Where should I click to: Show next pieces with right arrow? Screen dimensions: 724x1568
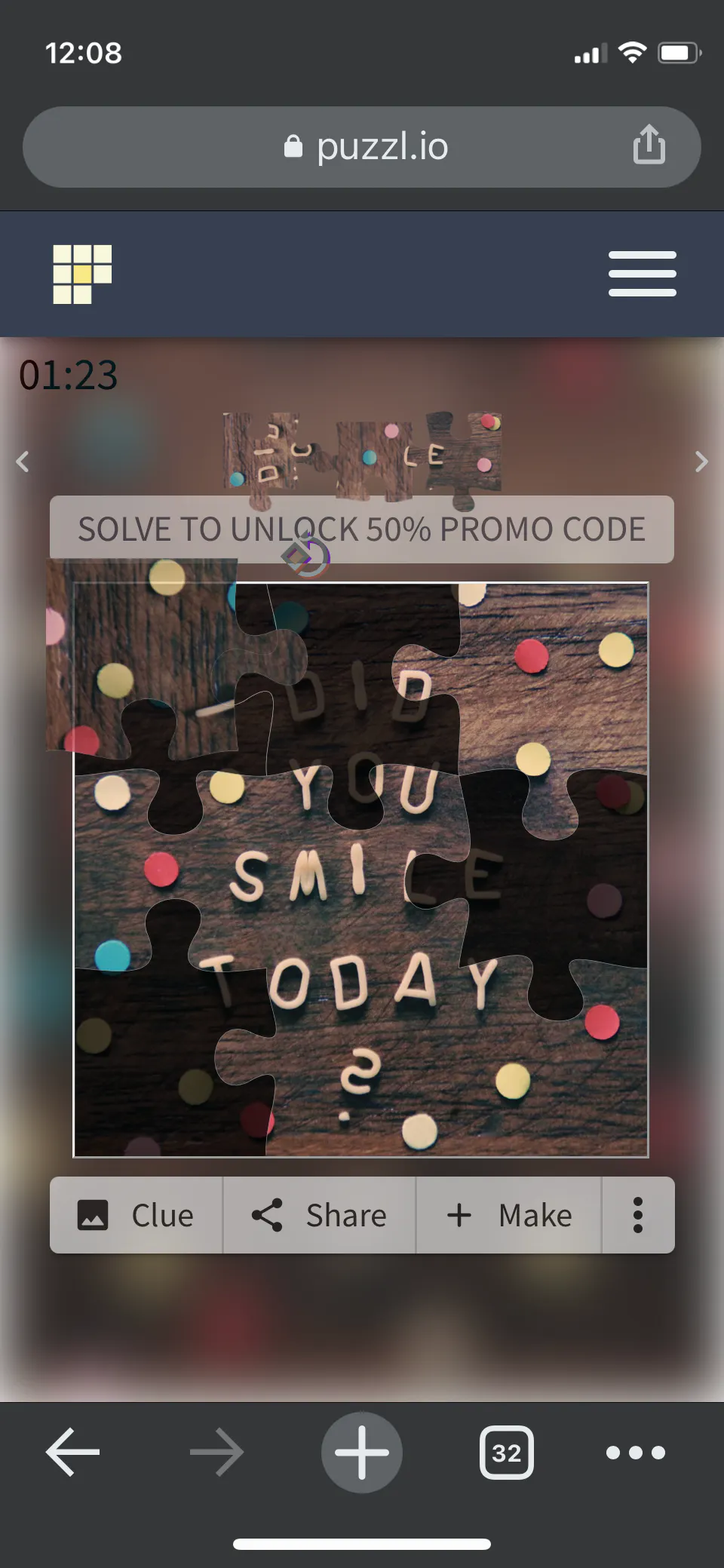click(x=701, y=461)
